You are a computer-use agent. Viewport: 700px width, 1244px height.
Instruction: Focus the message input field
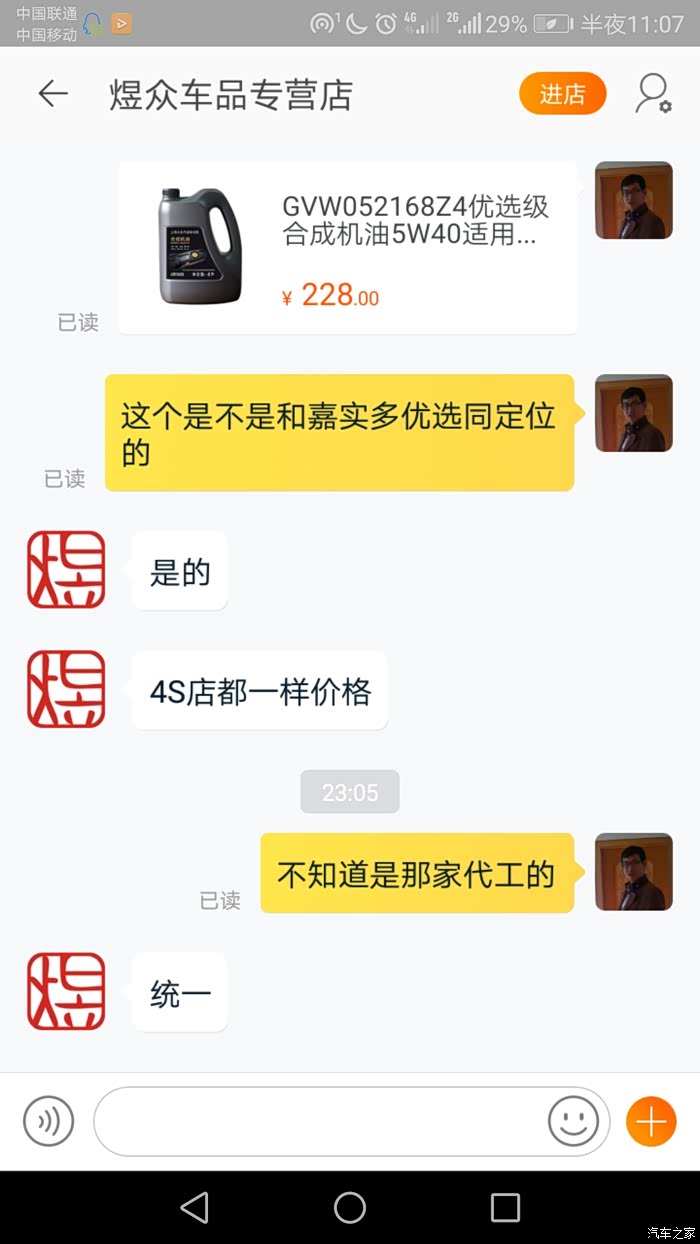320,1121
